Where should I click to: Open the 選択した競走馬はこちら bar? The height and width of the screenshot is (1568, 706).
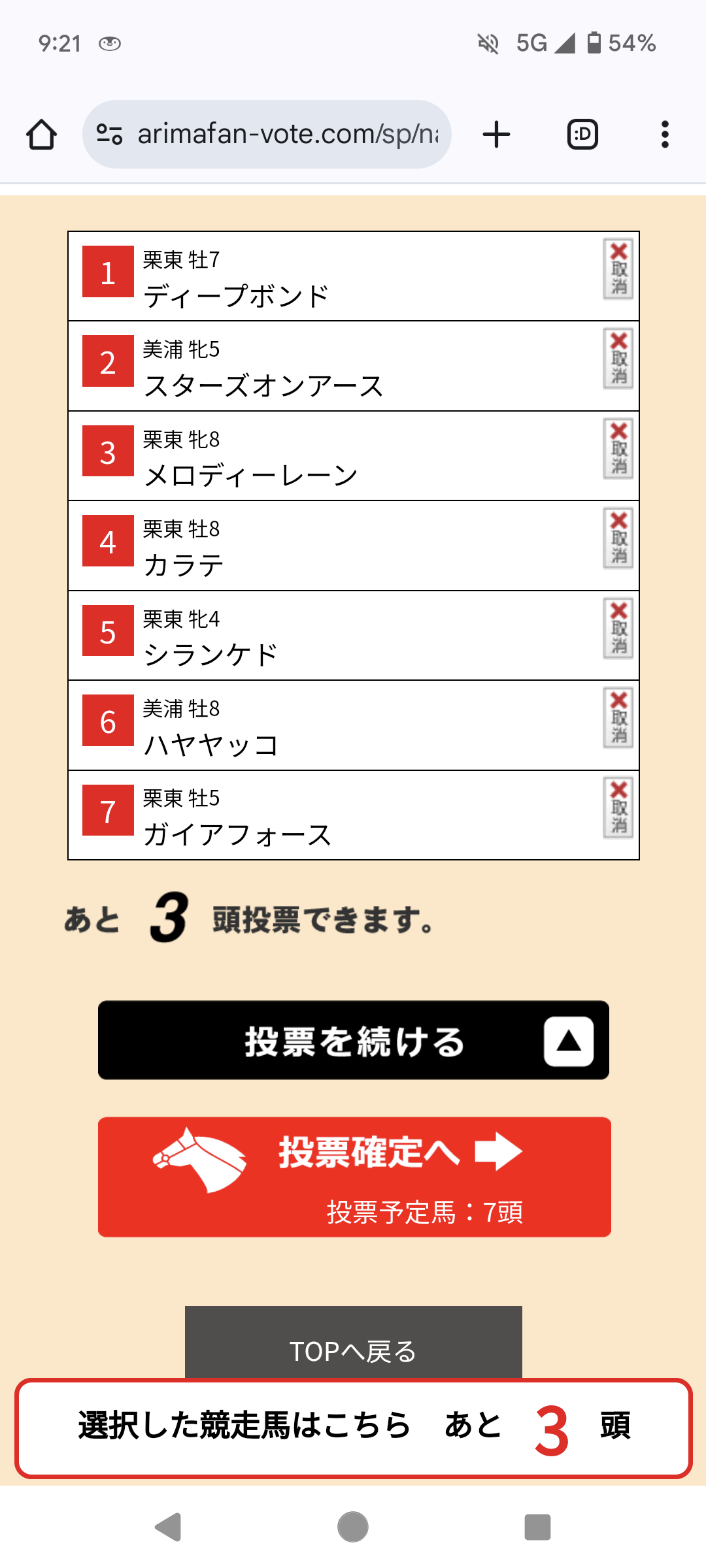pos(353,1427)
